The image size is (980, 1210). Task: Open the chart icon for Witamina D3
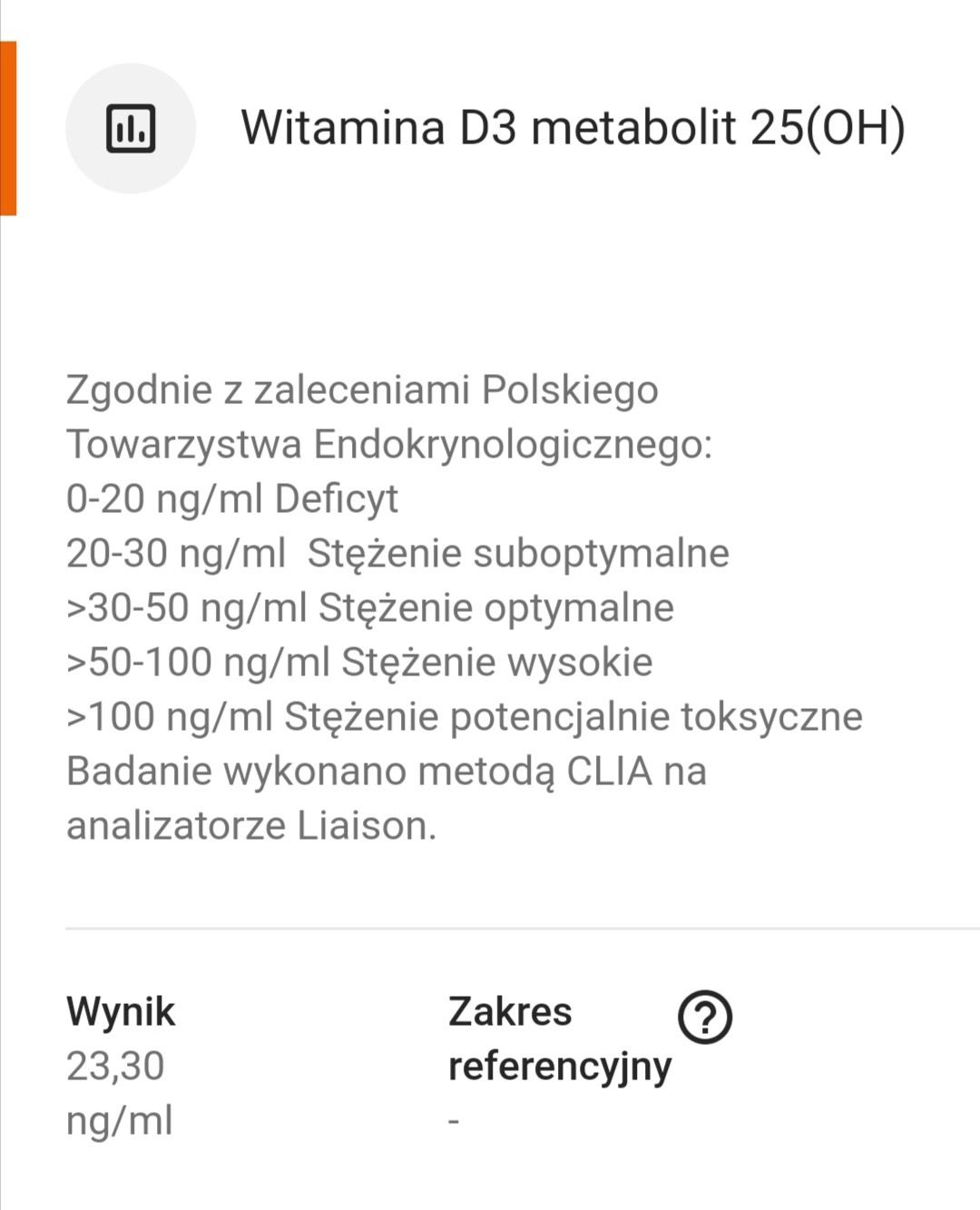pyautogui.click(x=131, y=128)
